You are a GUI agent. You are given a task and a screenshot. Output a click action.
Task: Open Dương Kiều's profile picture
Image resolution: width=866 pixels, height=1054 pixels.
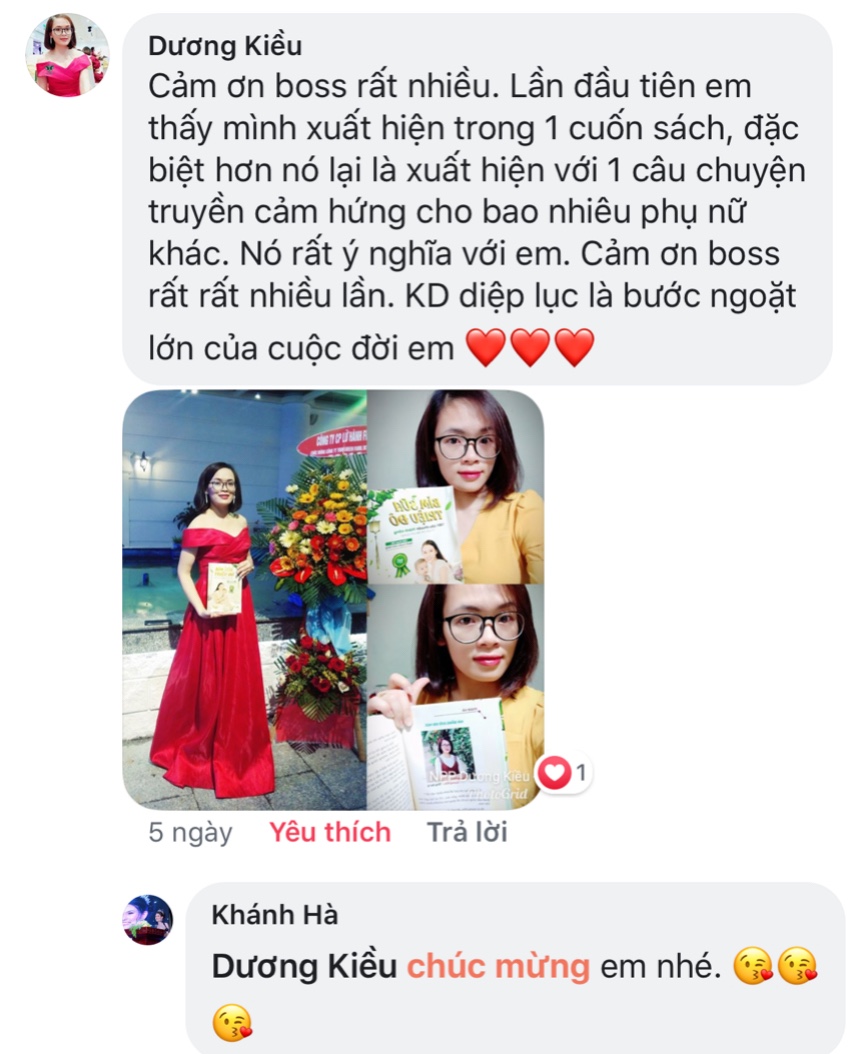pos(67,55)
